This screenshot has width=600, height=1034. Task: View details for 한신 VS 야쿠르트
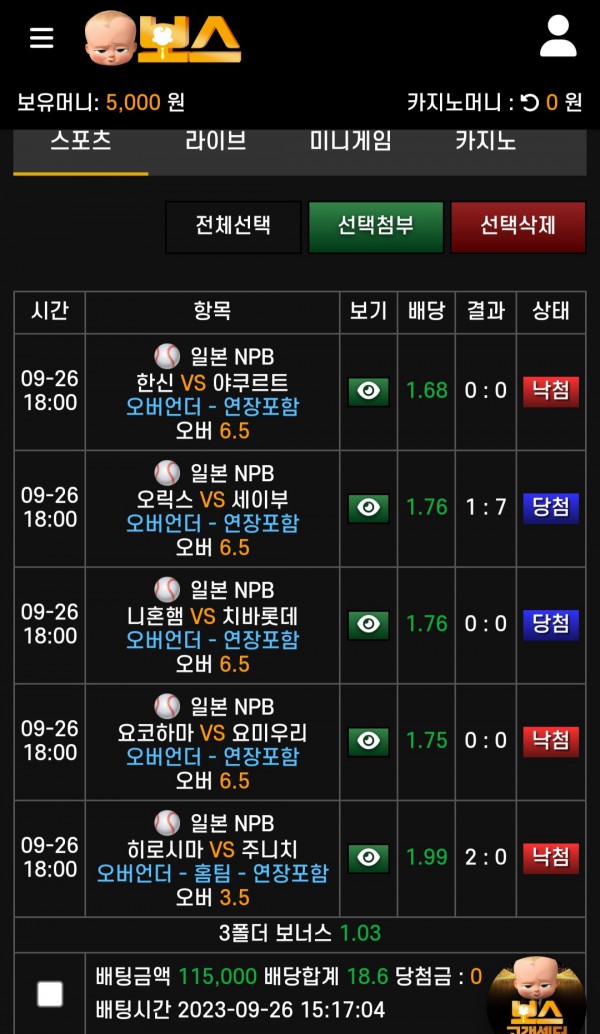tap(368, 391)
